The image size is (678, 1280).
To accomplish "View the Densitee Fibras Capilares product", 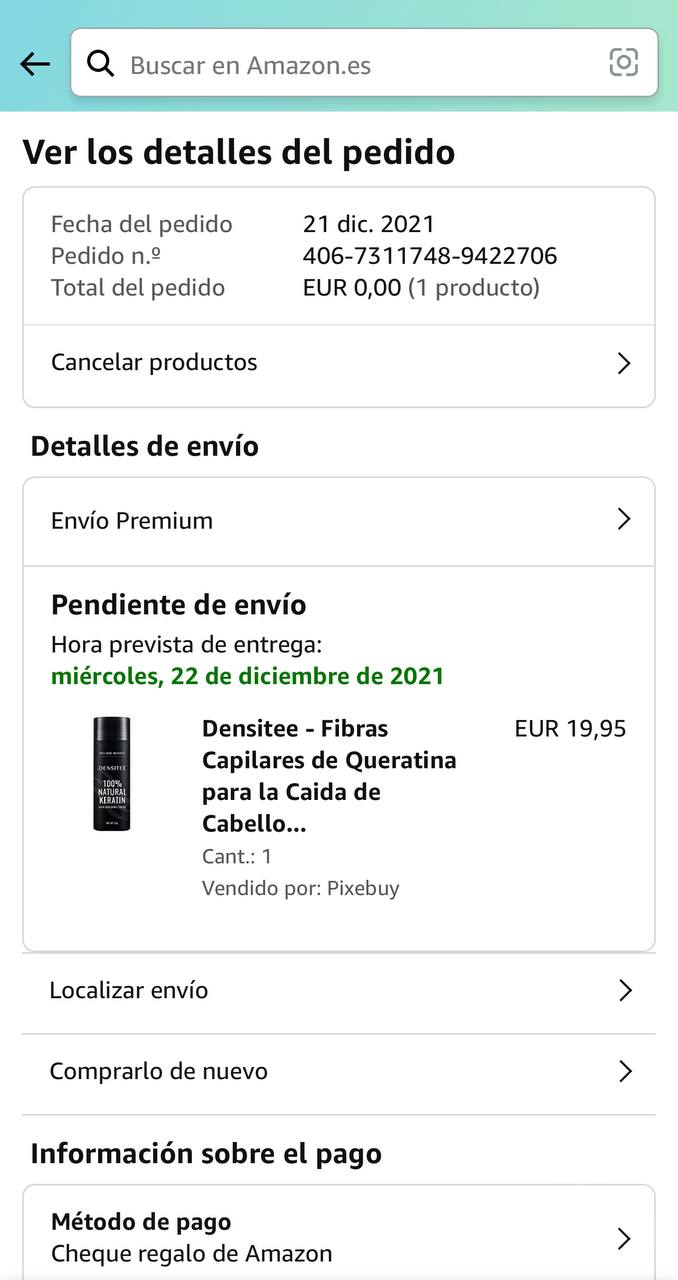I will [x=328, y=775].
